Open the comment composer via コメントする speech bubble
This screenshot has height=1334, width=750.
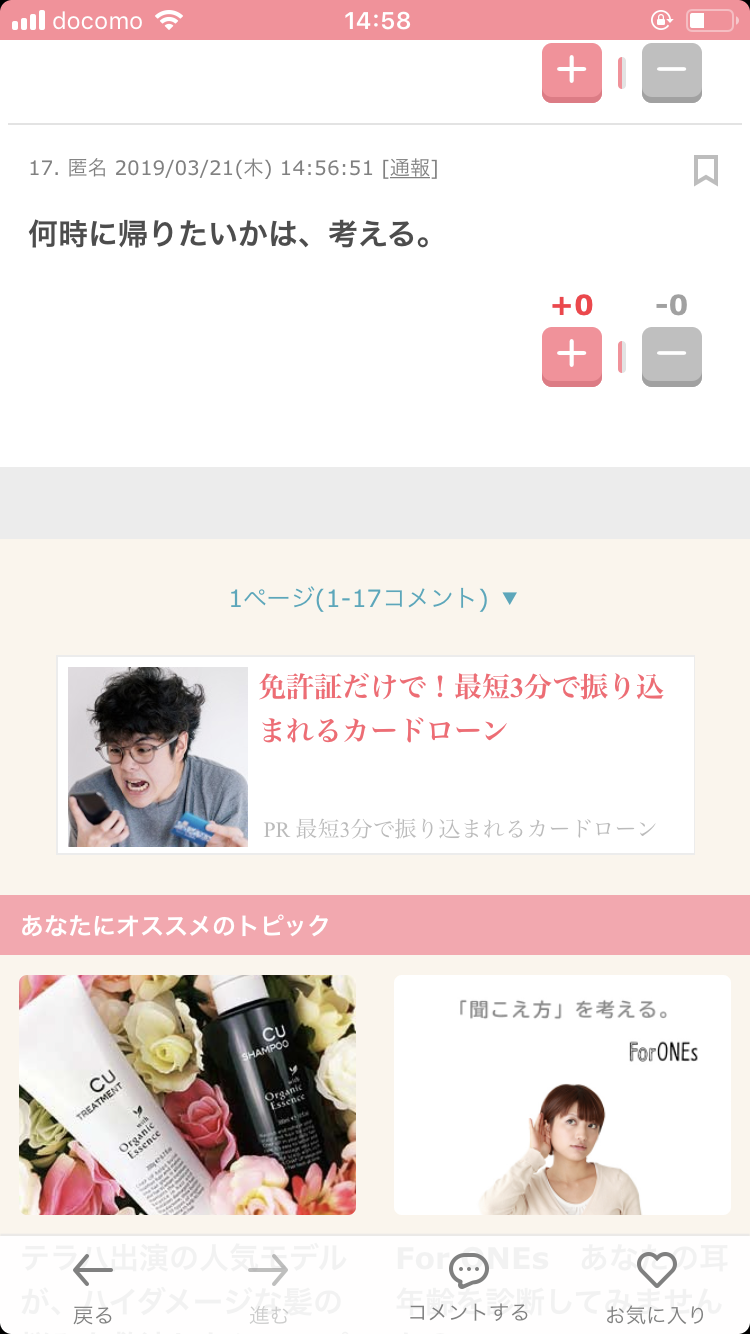tap(469, 1270)
